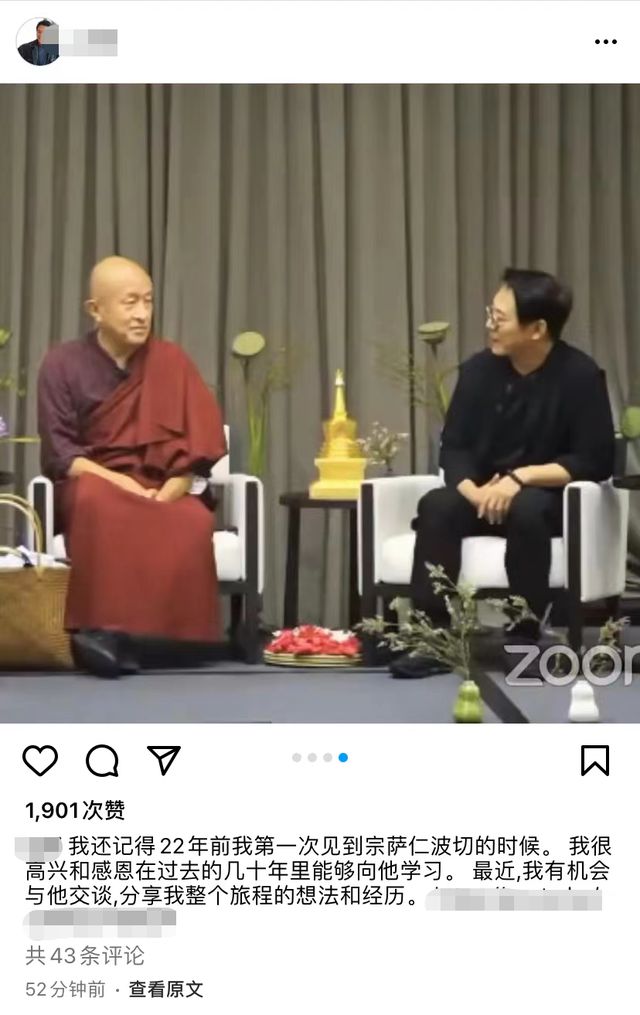This screenshot has width=640, height=1015.
Task: Like this post with the heart
Action: [x=40, y=761]
